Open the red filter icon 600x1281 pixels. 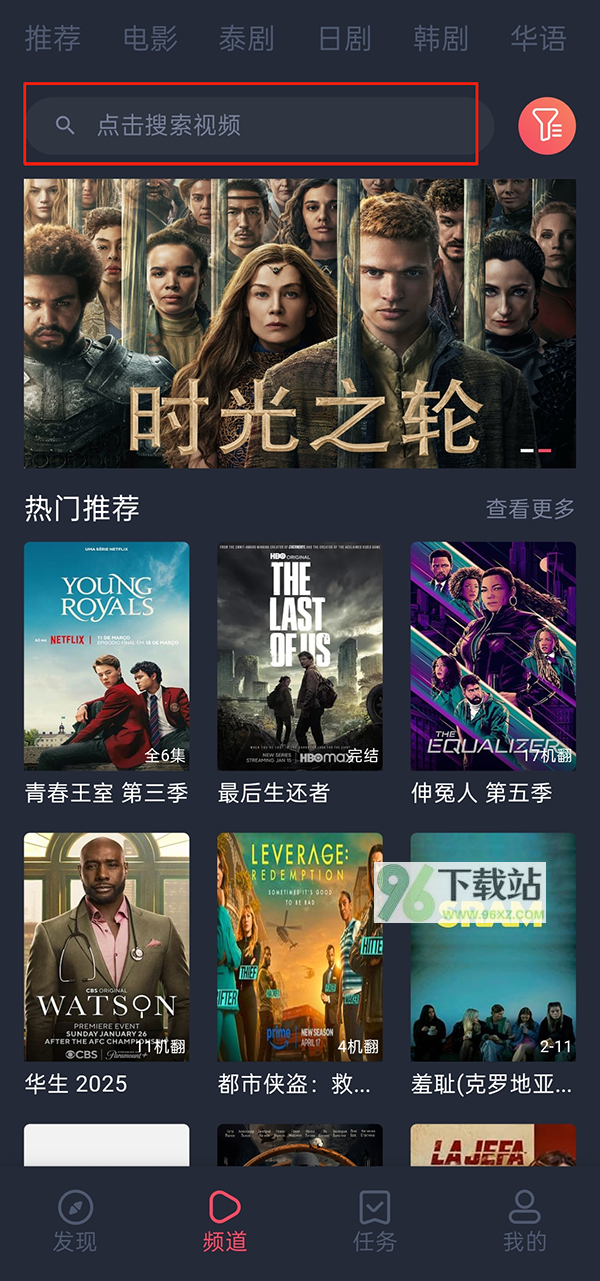click(x=546, y=125)
